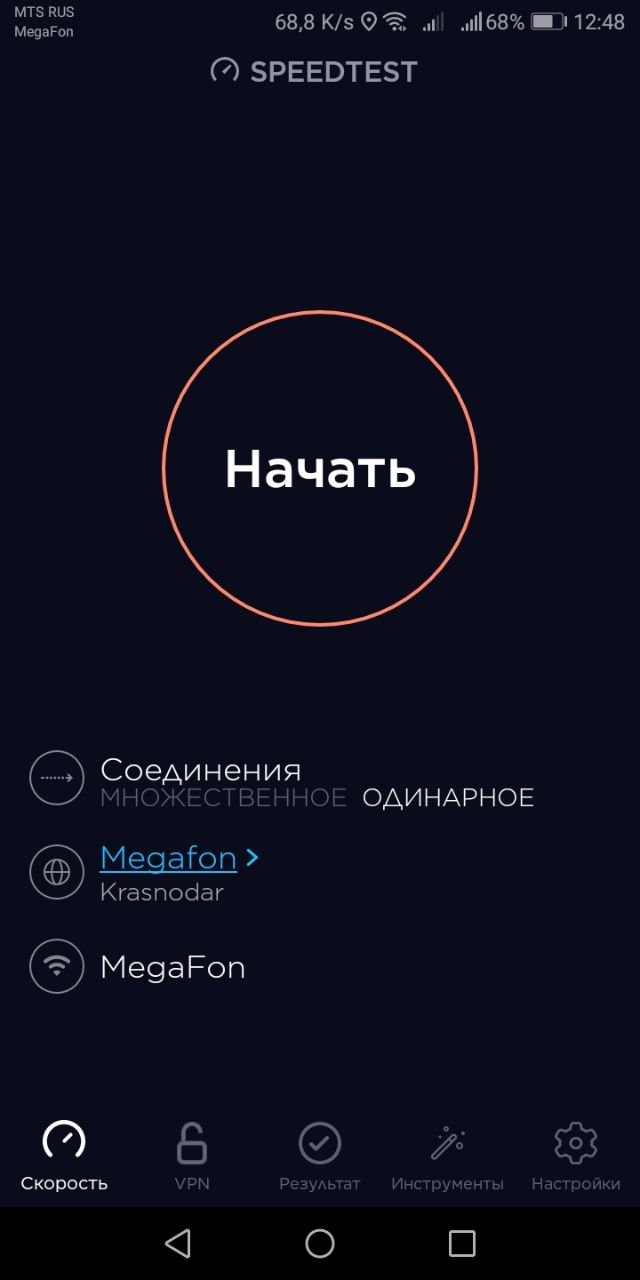Go to the home screen
Screen dimensions: 640x1280
click(x=320, y=1243)
